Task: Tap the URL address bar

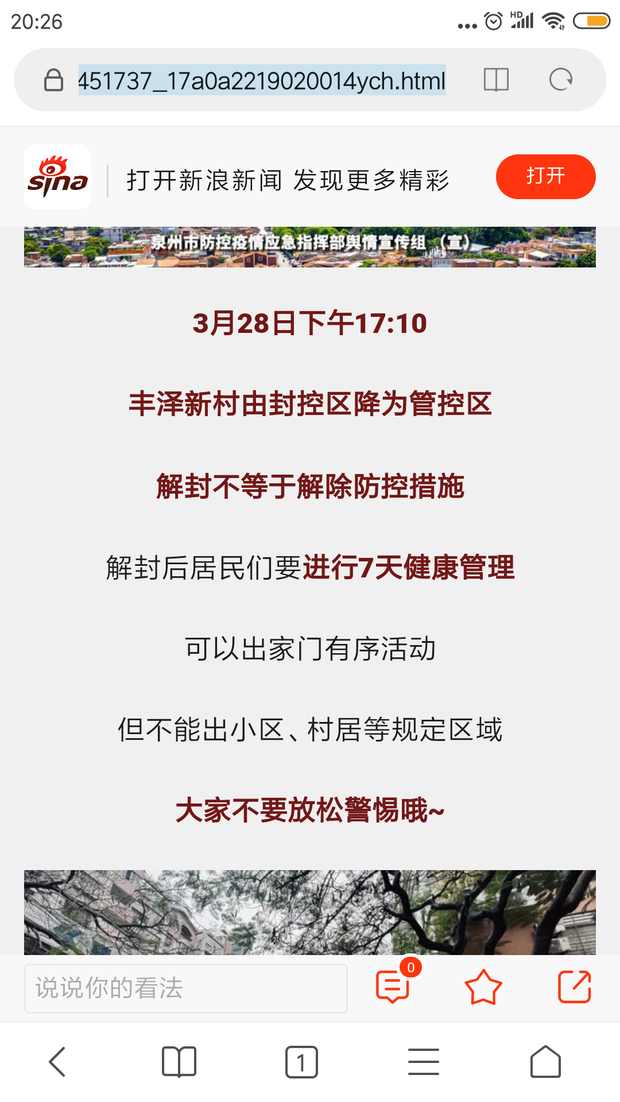Action: [262, 81]
